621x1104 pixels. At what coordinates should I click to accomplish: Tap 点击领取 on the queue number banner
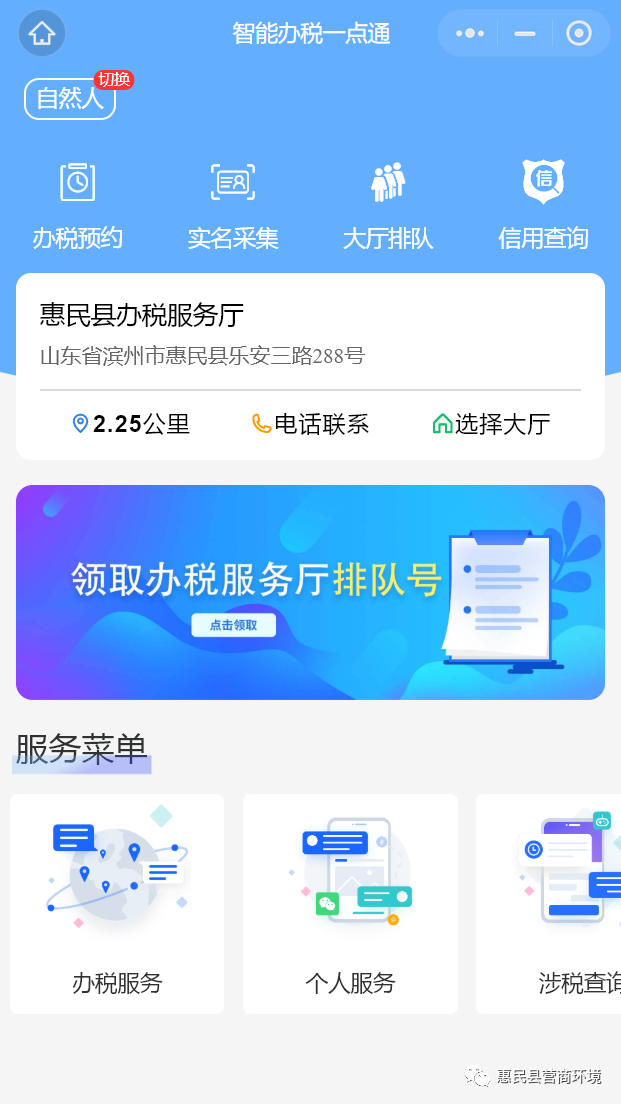(234, 625)
